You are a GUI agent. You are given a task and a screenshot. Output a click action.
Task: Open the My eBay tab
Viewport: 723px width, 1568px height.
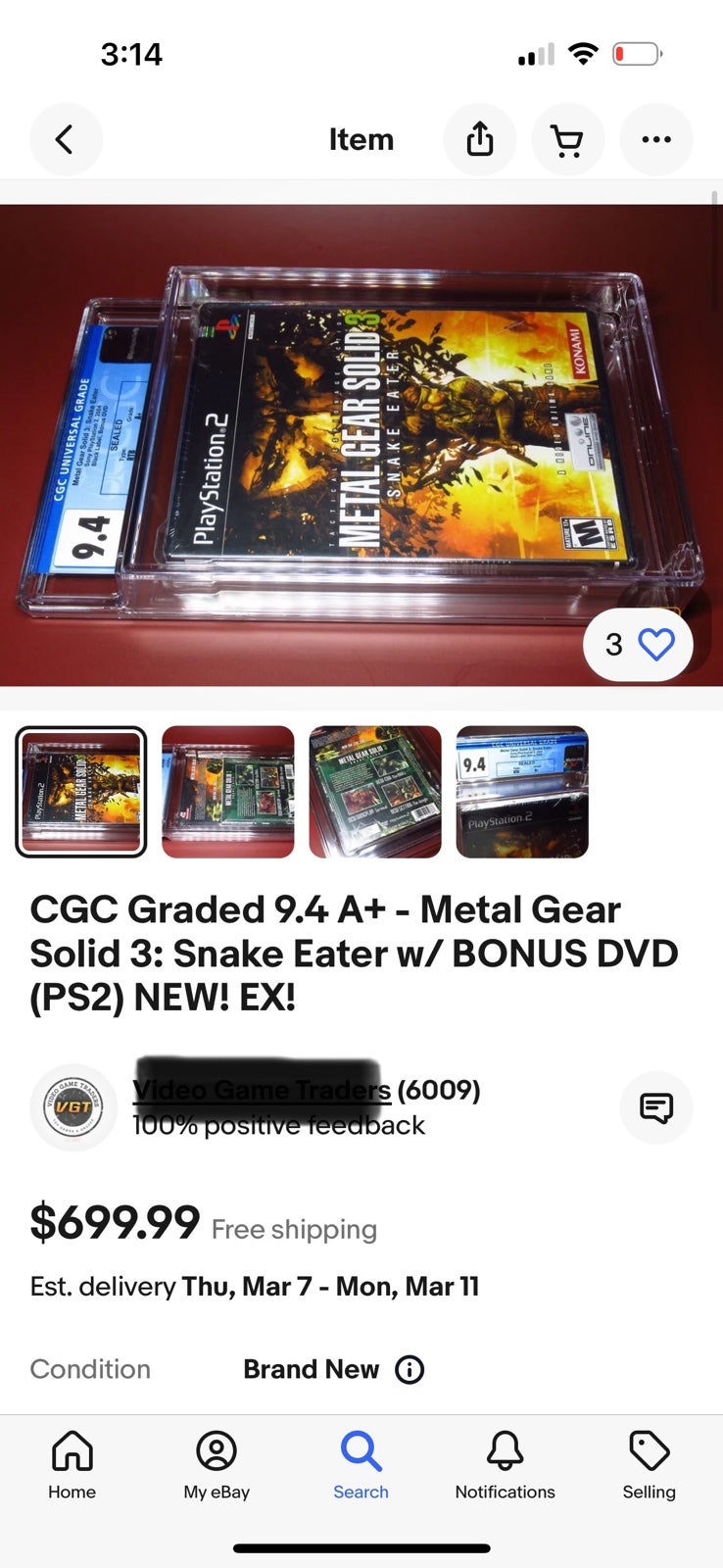217,1465
